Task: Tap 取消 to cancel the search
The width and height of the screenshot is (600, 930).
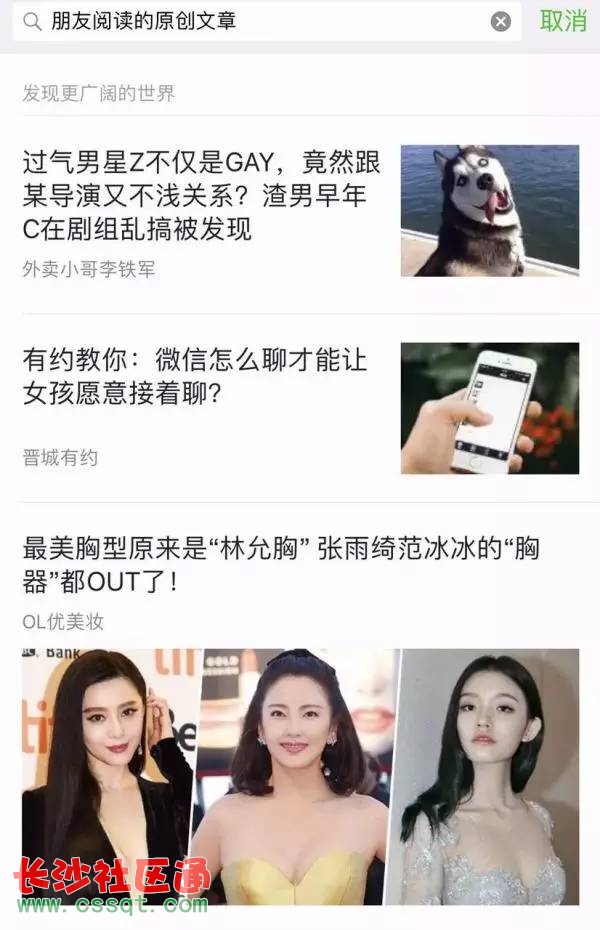Action: pos(563,21)
